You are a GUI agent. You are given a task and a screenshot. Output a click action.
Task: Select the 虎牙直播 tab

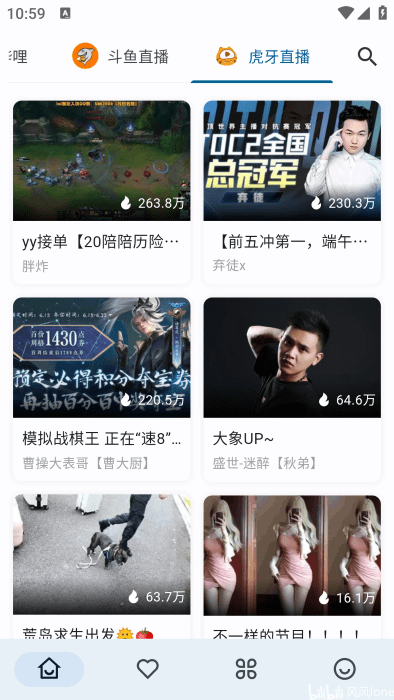(x=262, y=56)
